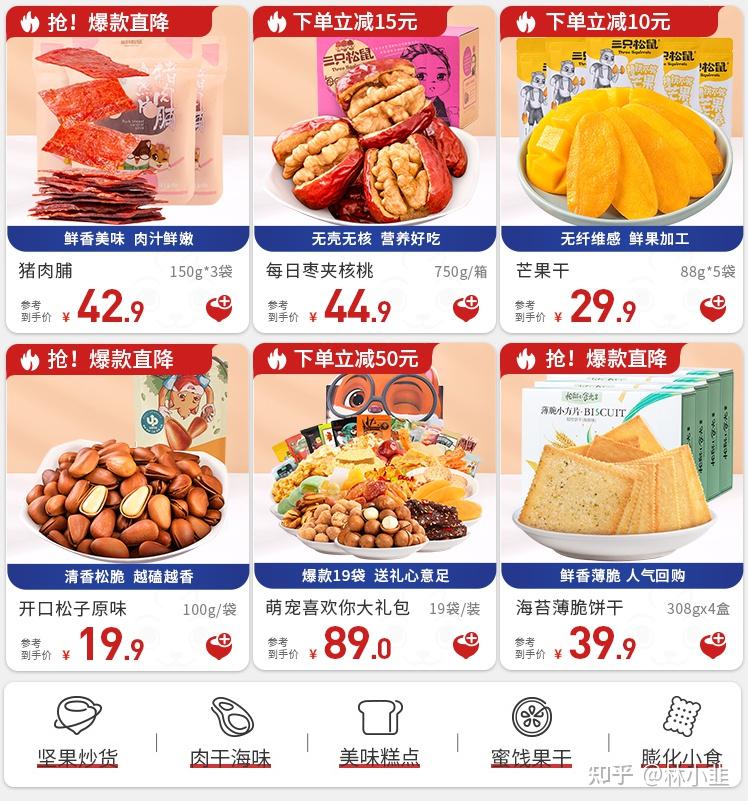Select the 肉干海味 category
Screen dimensions: 748x807
[231, 735]
